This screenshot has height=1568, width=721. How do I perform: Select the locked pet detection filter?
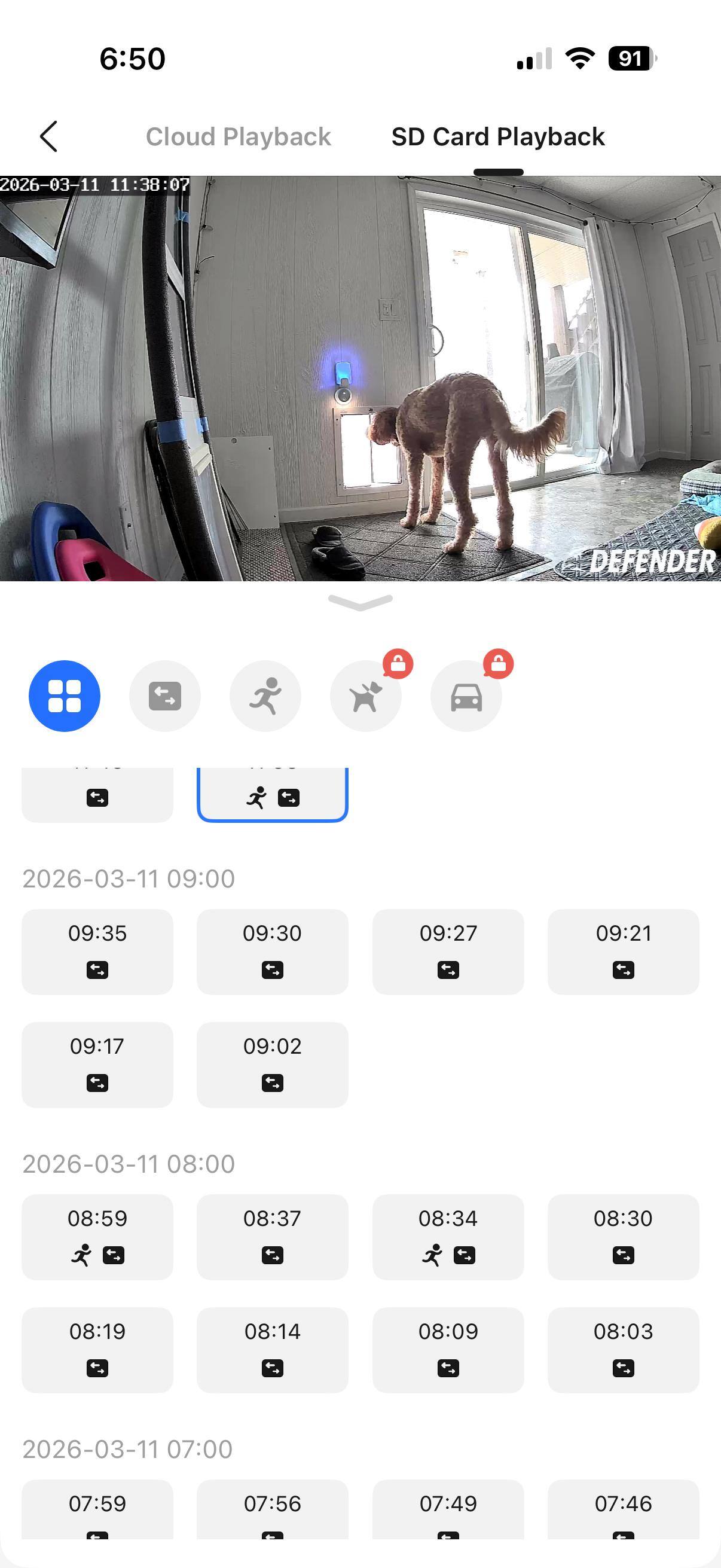[x=366, y=695]
